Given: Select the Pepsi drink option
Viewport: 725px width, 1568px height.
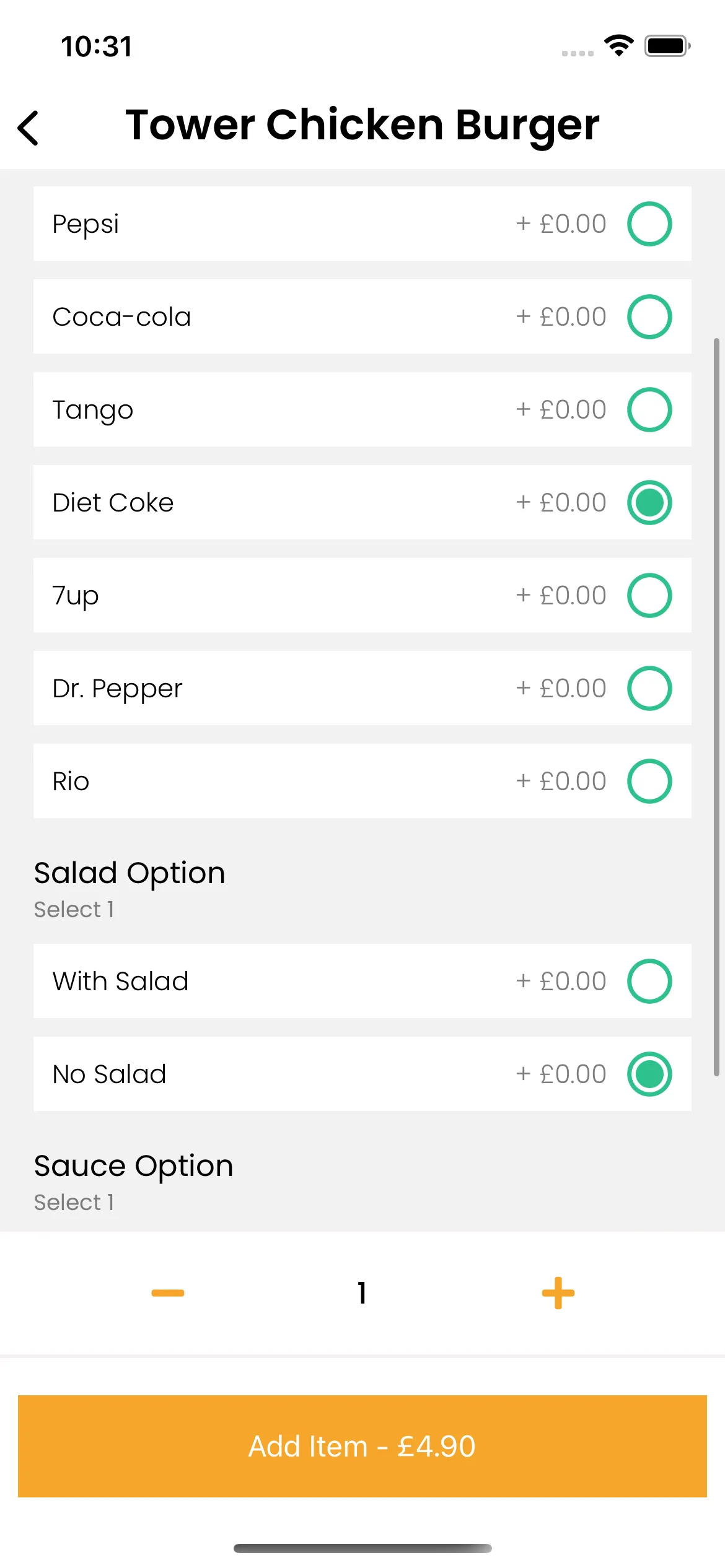Looking at the screenshot, I should pos(649,224).
